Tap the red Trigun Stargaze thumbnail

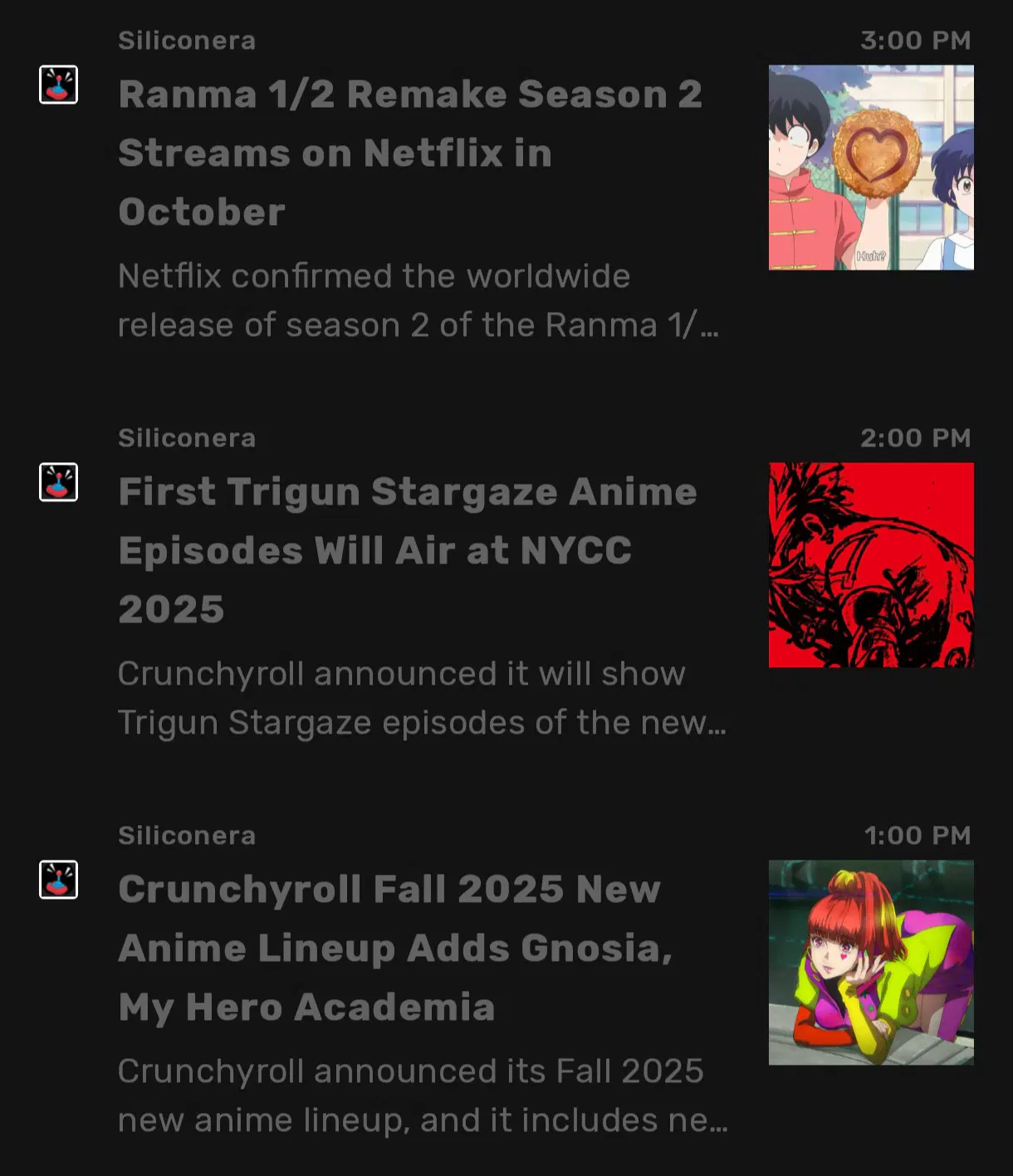coord(870,565)
